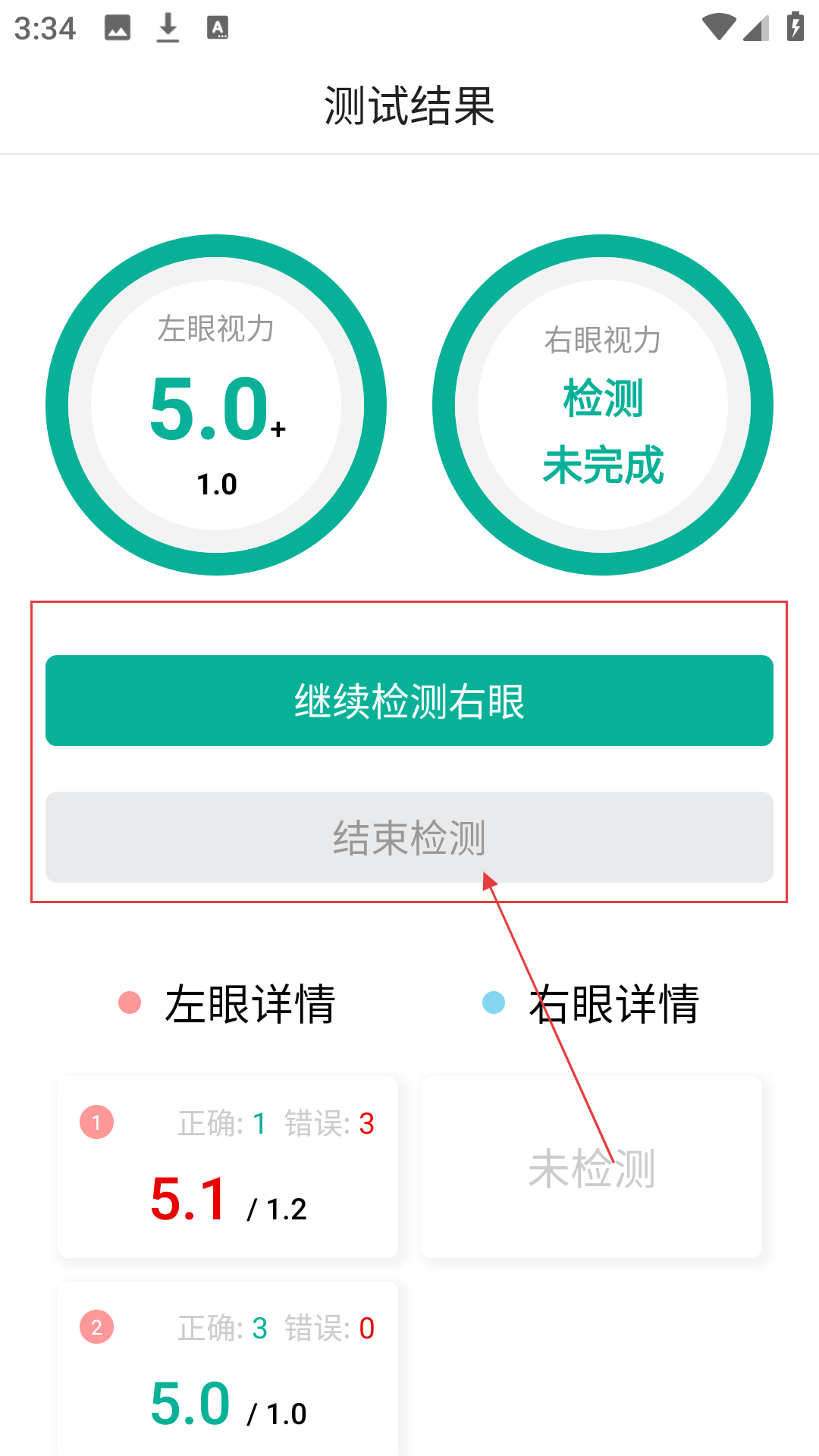Tap the 继续检测右眼 button
The image size is (819, 1456).
click(x=409, y=701)
